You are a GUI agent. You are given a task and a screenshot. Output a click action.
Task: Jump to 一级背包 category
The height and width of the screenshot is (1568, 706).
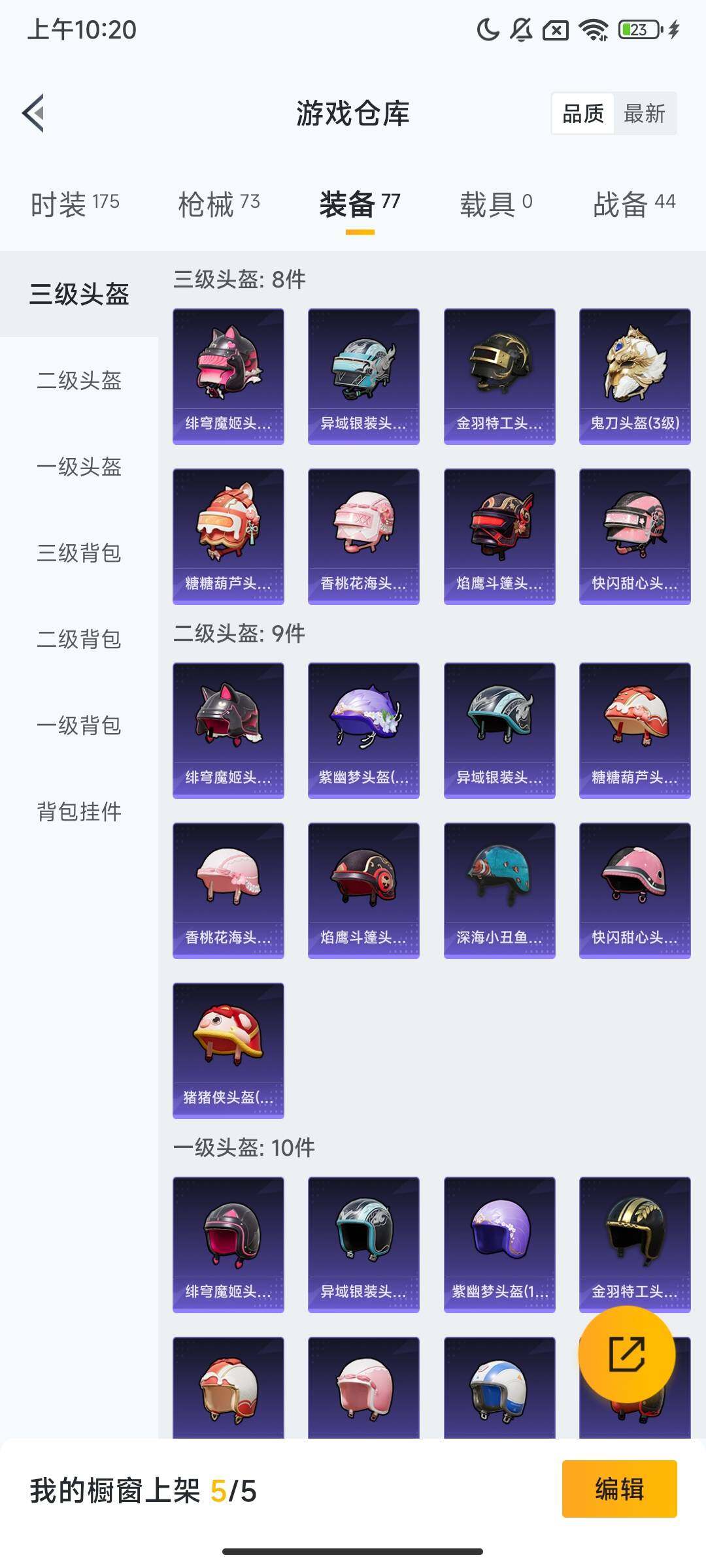(x=79, y=725)
